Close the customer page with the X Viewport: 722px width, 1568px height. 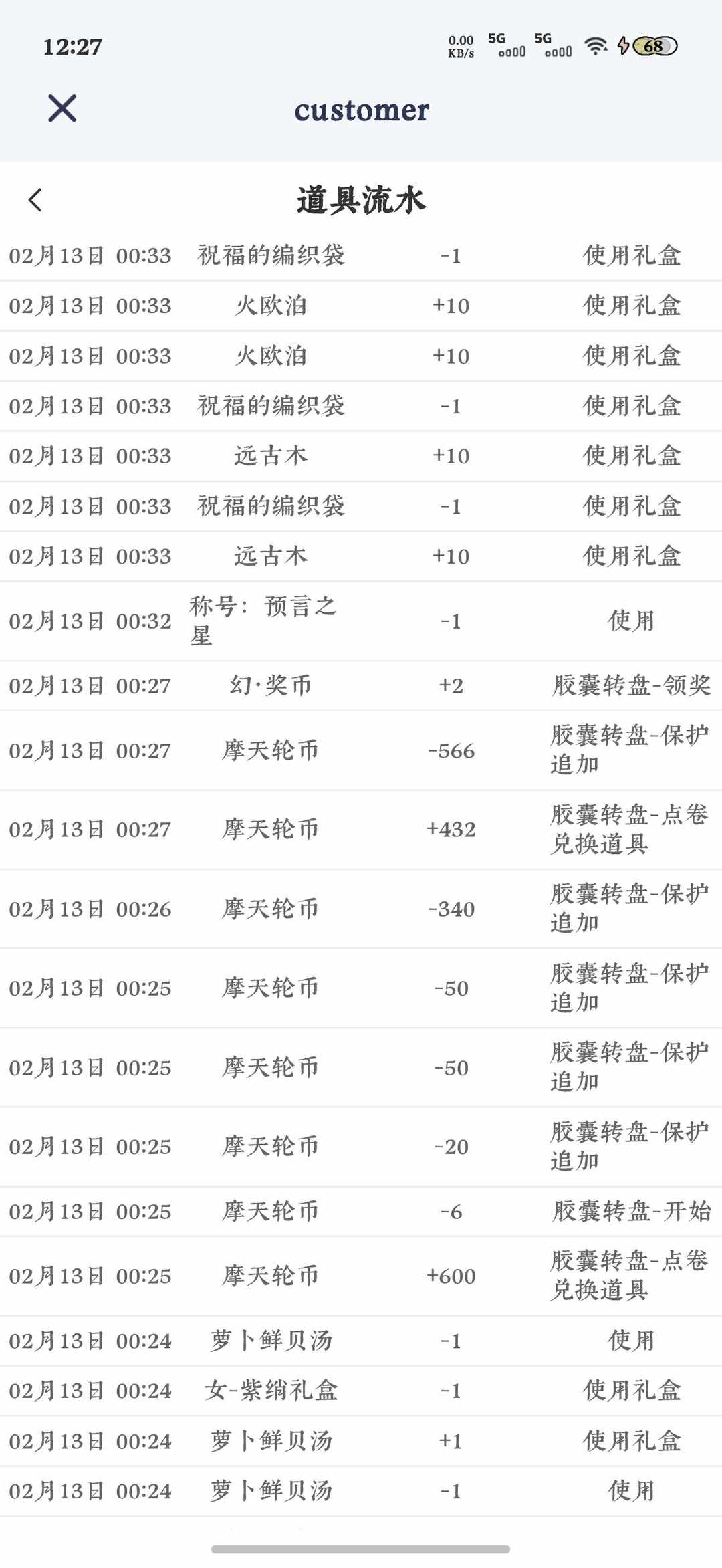click(62, 109)
